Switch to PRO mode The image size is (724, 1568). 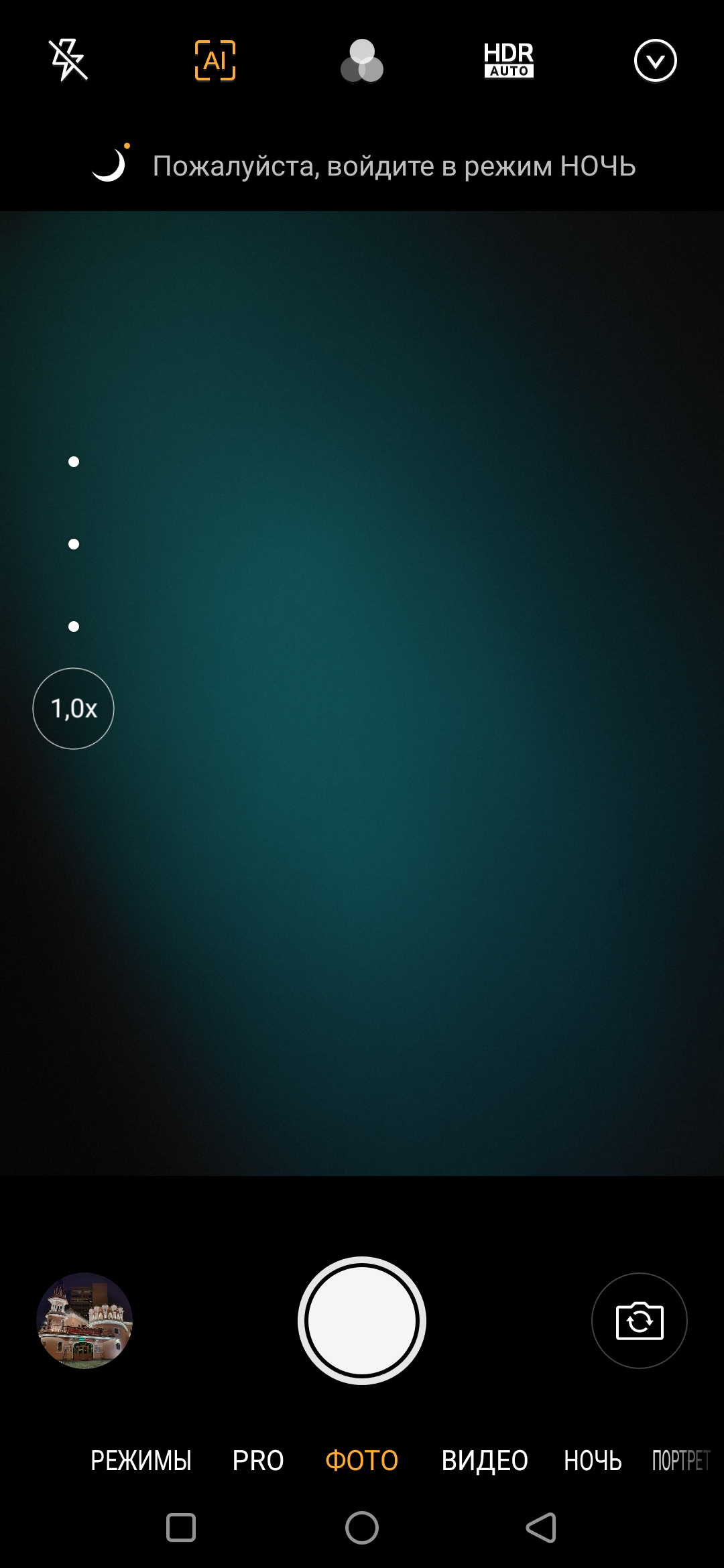258,1461
